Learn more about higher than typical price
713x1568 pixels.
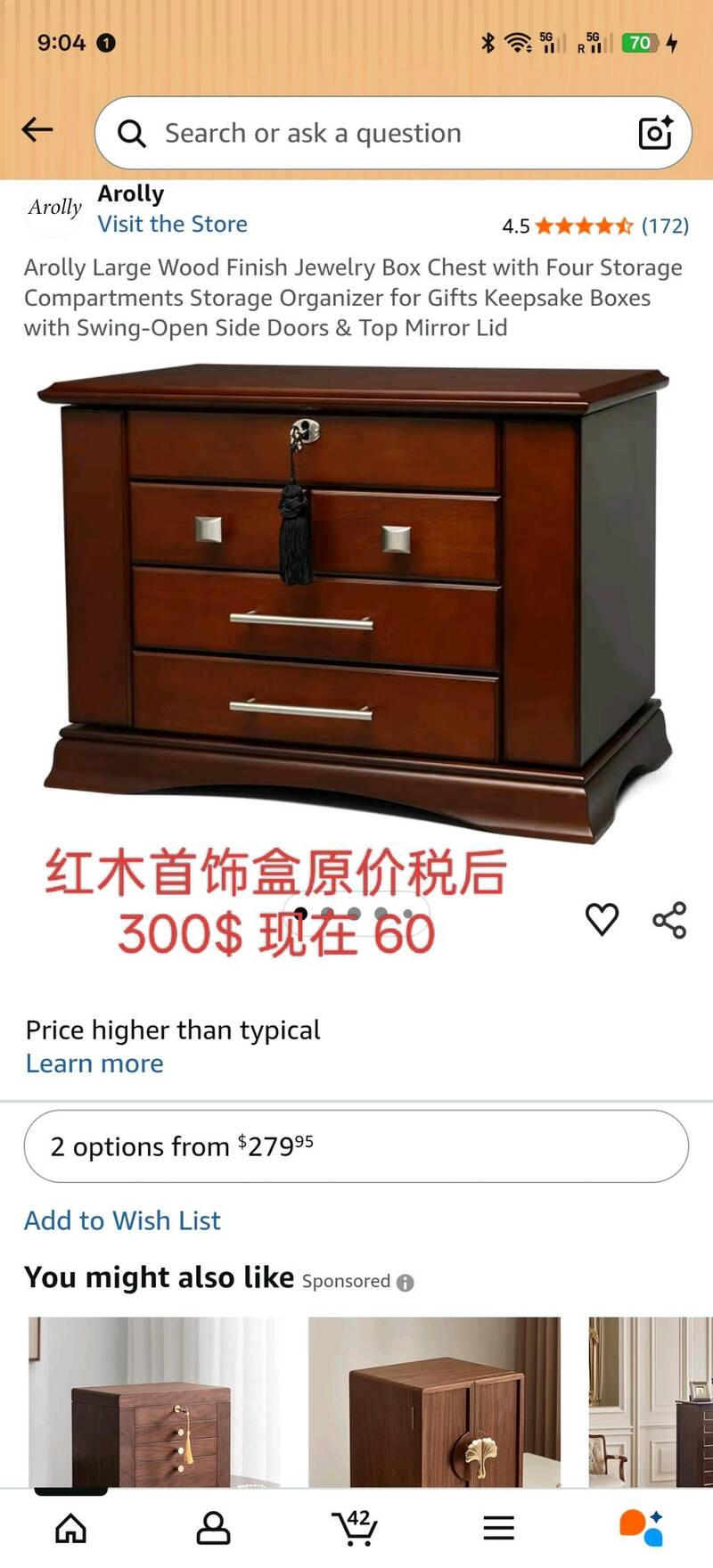pos(94,1063)
